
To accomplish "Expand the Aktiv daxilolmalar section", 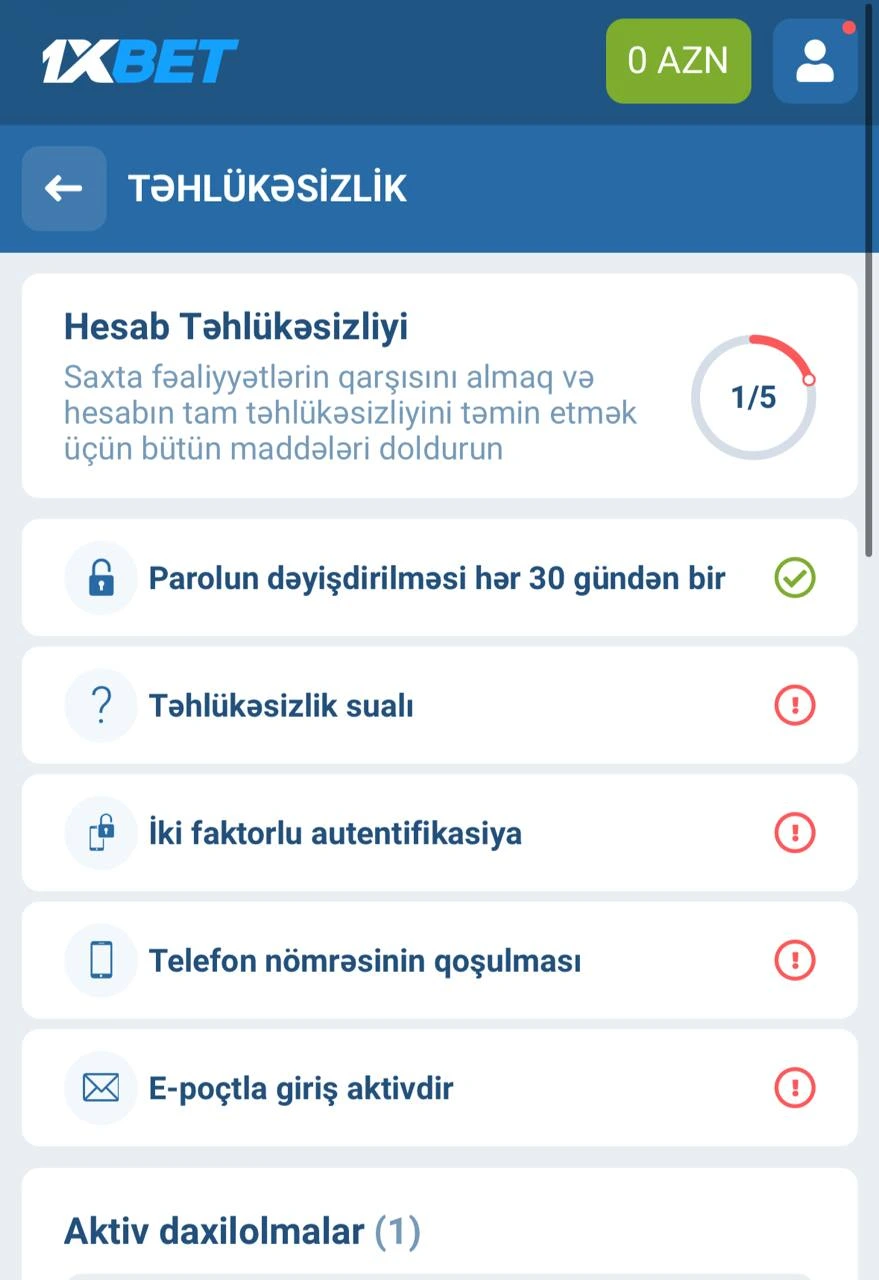I will pos(243,1231).
